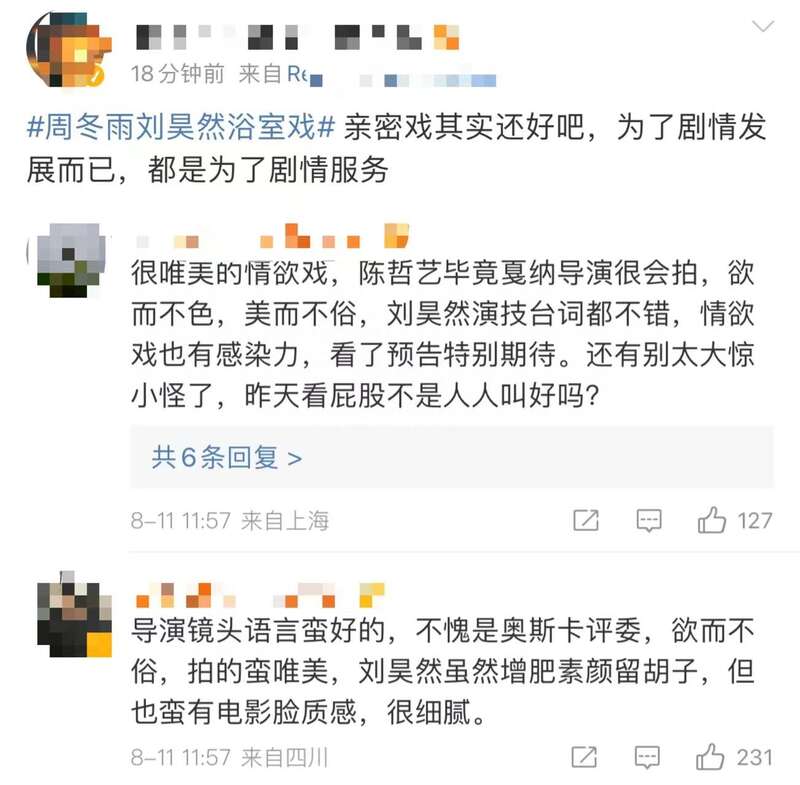Like the comment with 231 likes
Image resolution: width=800 pixels, height=785 pixels.
click(x=712, y=757)
